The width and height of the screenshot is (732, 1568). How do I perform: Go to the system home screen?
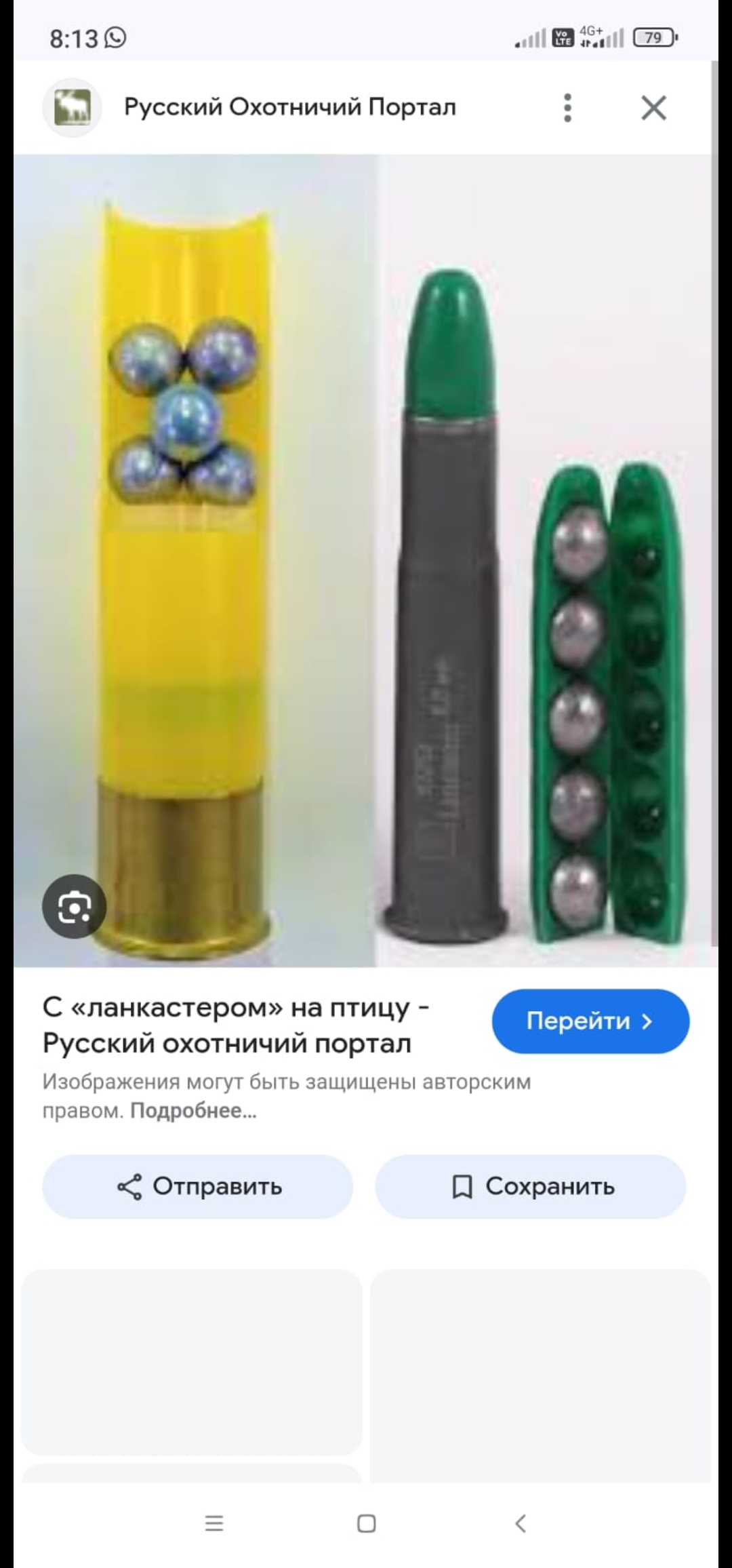pos(366,1523)
